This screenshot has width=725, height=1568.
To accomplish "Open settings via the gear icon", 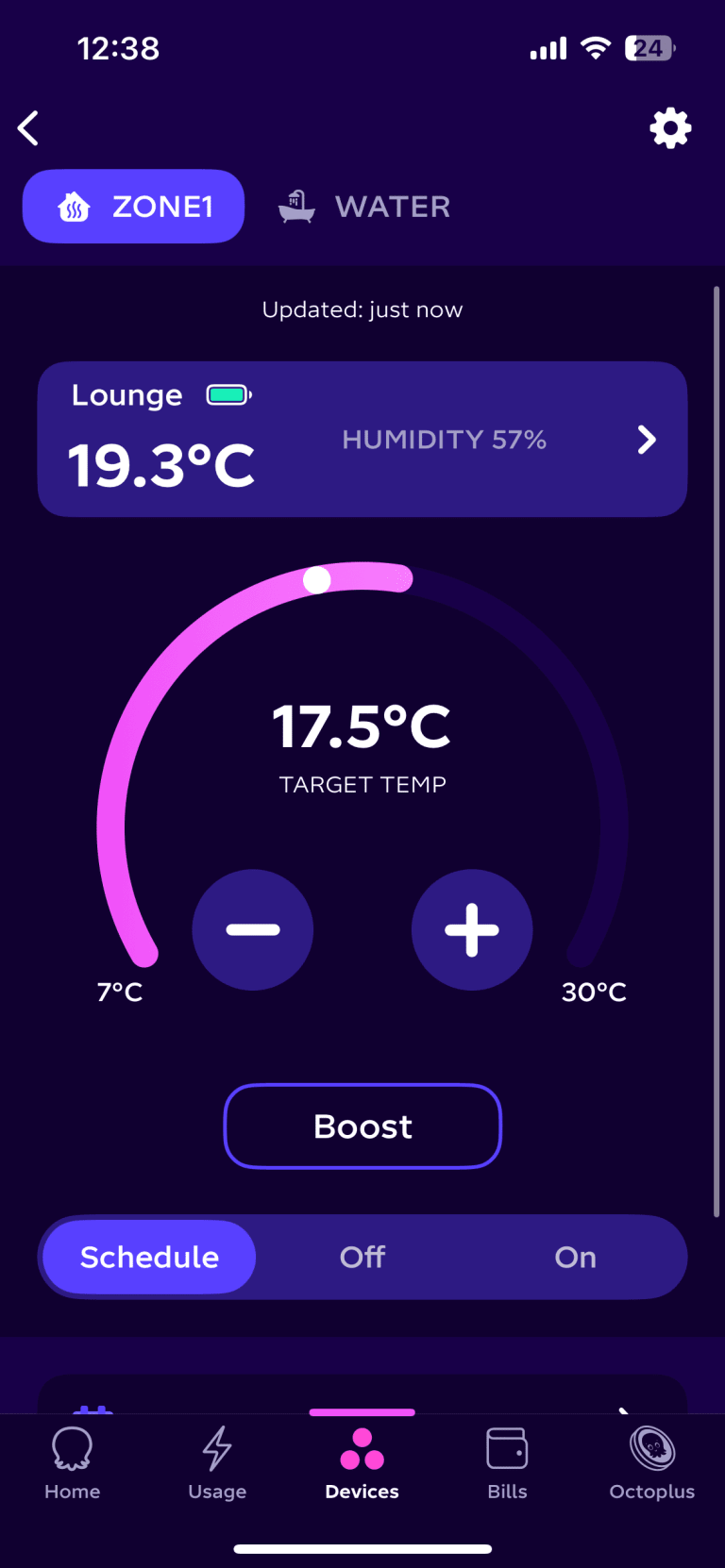I will (670, 128).
